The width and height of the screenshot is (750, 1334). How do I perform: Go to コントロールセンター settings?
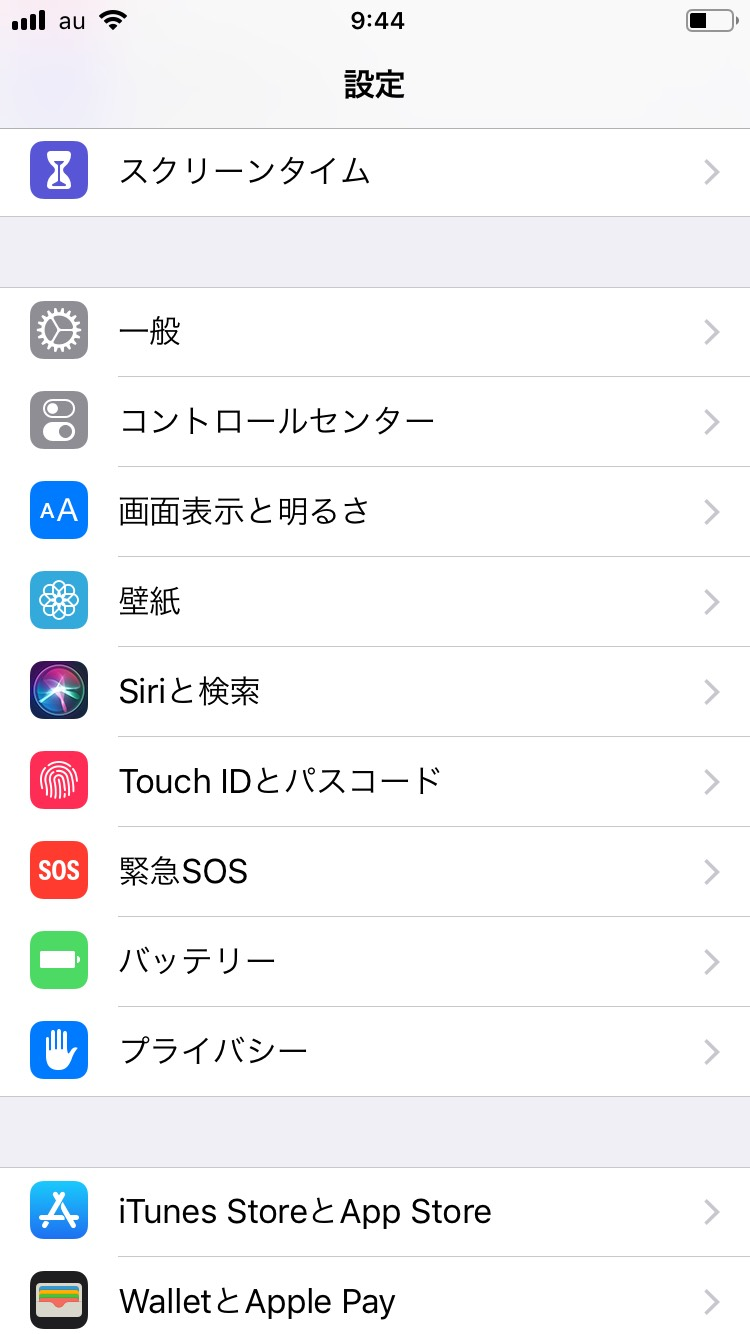pos(375,422)
